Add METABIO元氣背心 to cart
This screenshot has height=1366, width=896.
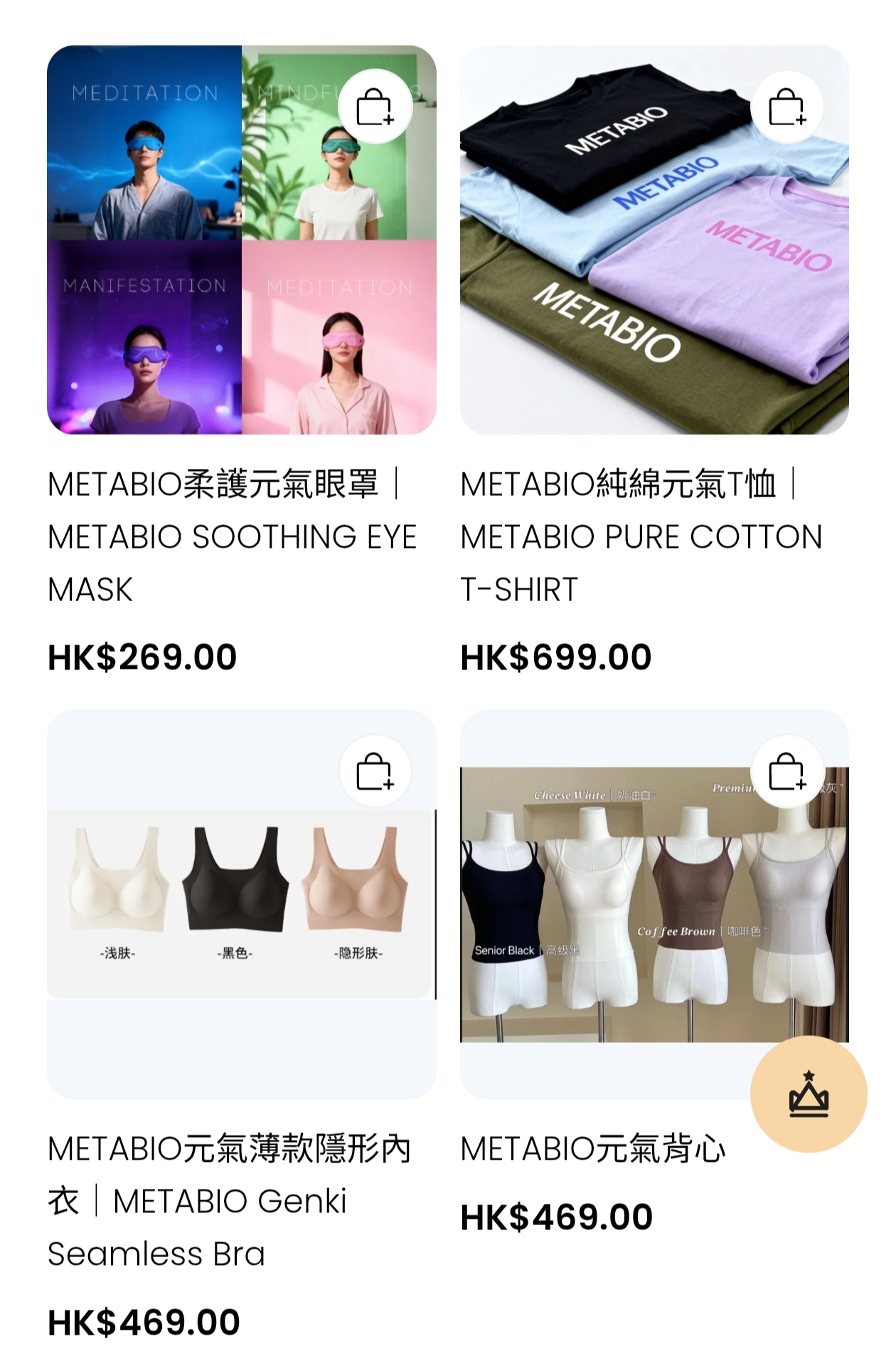click(x=787, y=772)
